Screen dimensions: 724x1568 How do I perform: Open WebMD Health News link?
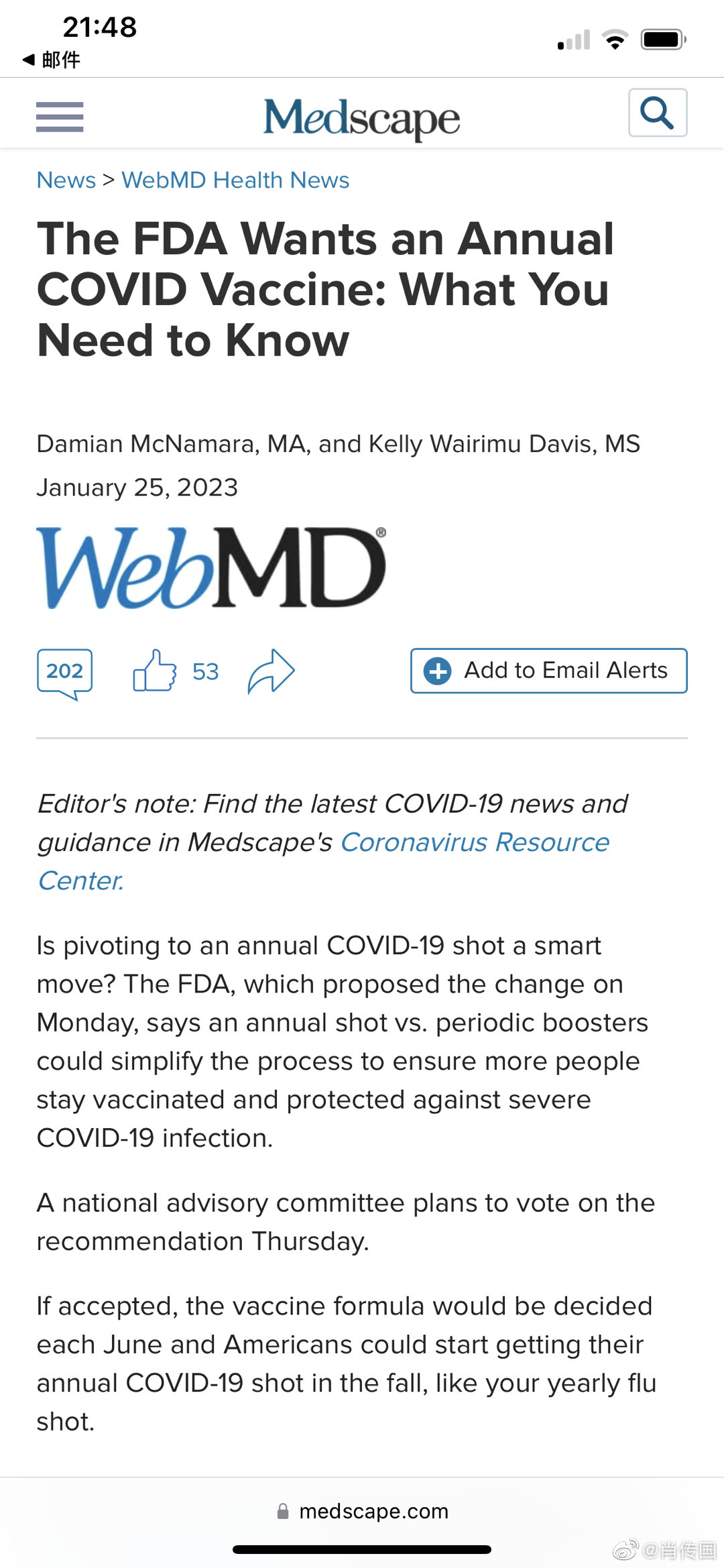pyautogui.click(x=235, y=180)
